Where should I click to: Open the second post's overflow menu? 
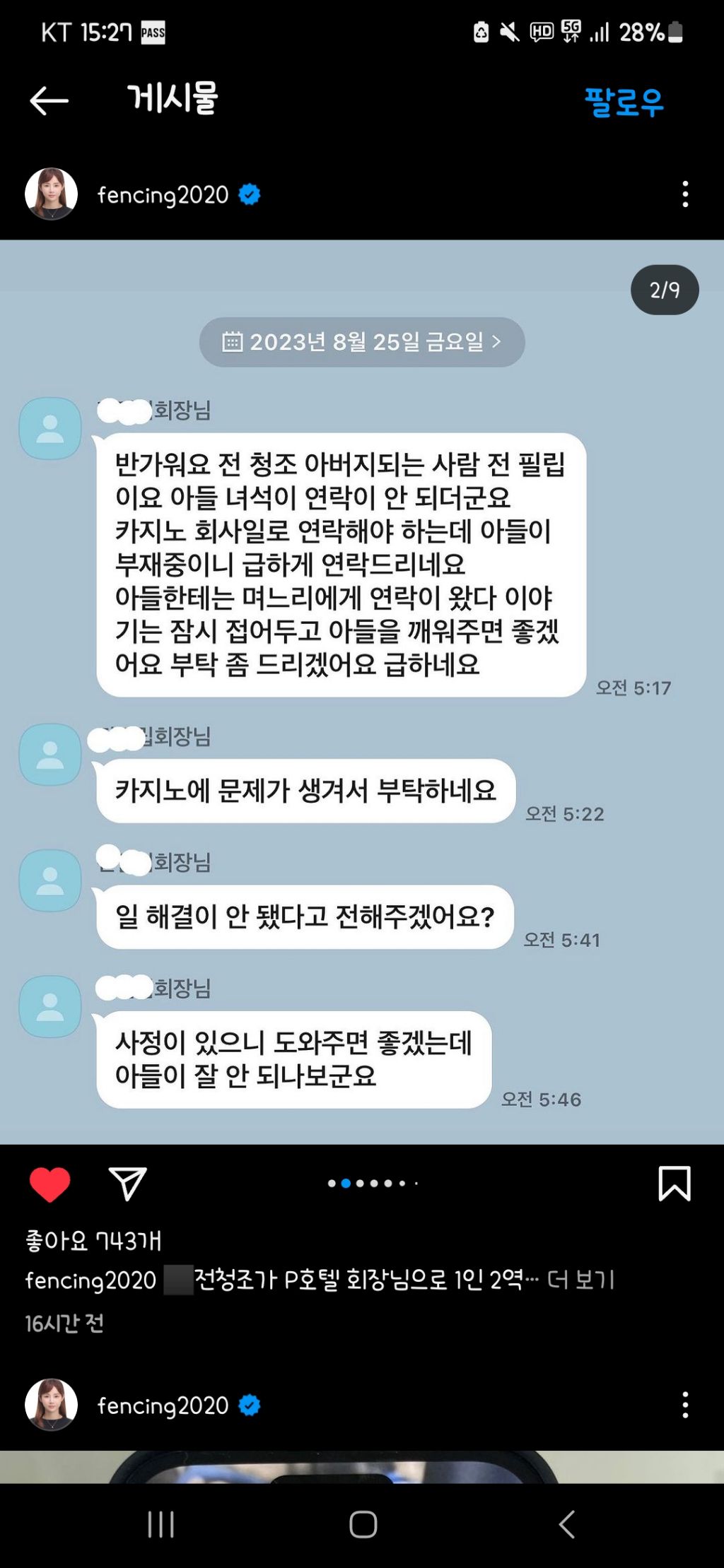684,1405
